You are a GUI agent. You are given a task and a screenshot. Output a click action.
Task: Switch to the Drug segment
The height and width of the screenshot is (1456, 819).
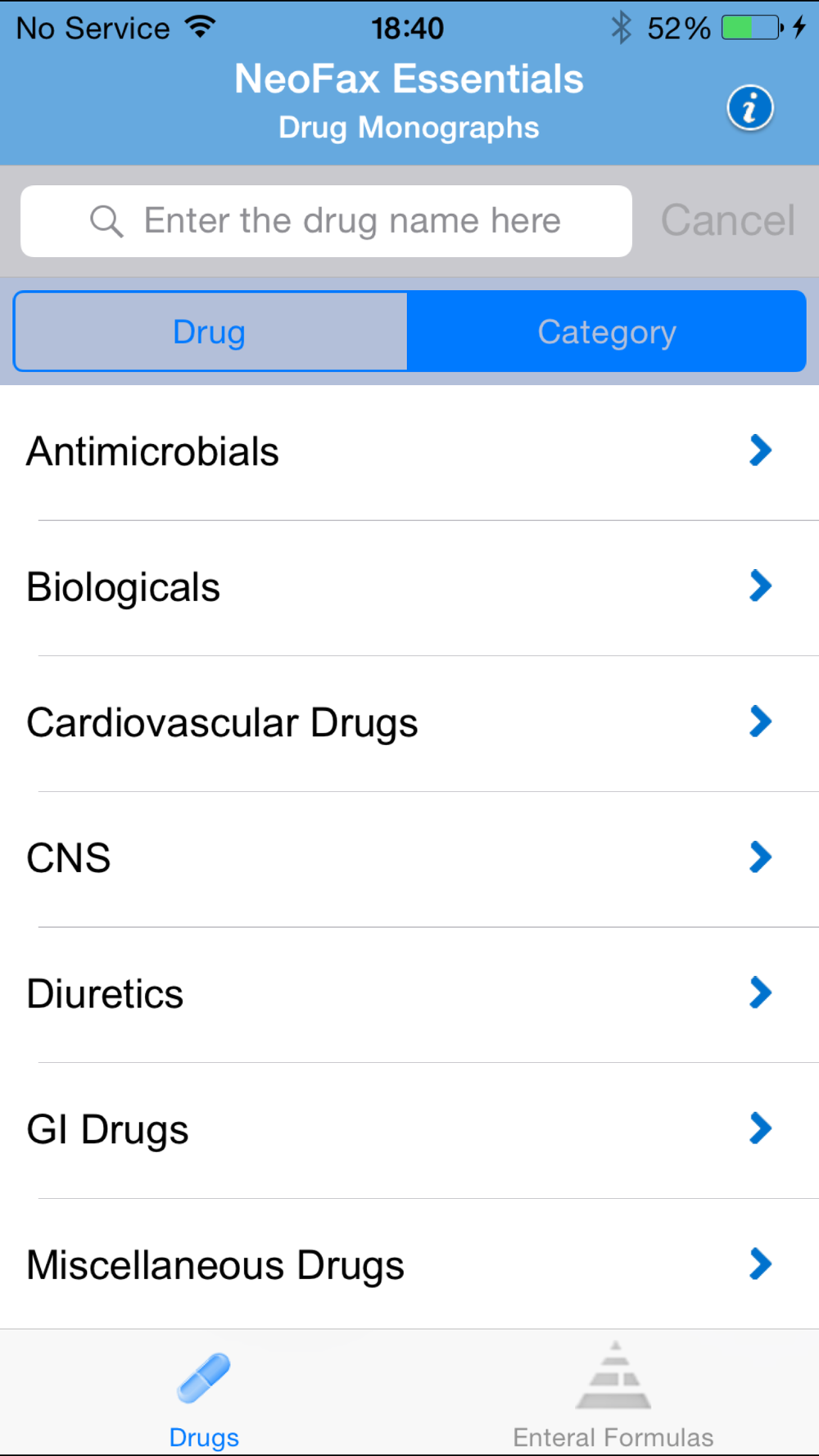point(210,332)
